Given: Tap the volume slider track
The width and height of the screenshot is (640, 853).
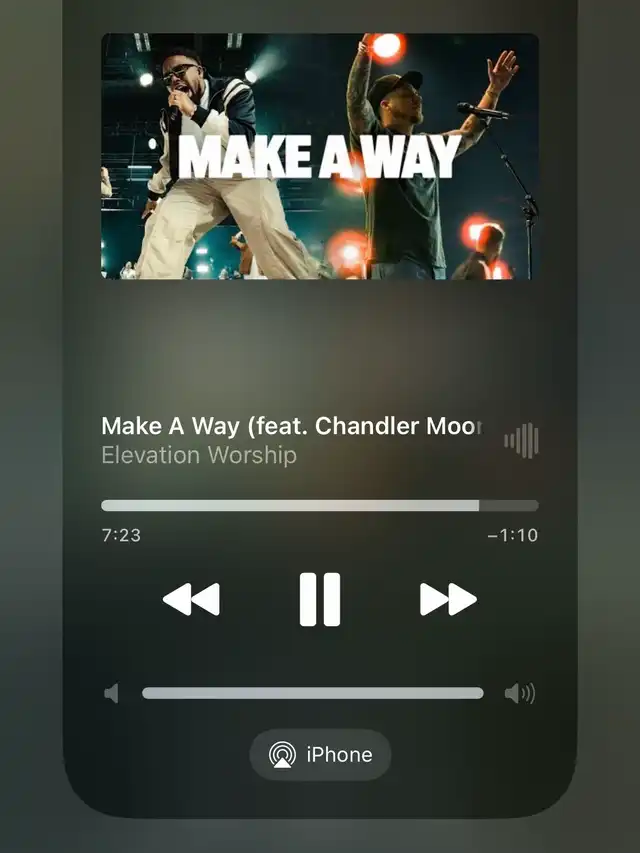Looking at the screenshot, I should (x=312, y=693).
